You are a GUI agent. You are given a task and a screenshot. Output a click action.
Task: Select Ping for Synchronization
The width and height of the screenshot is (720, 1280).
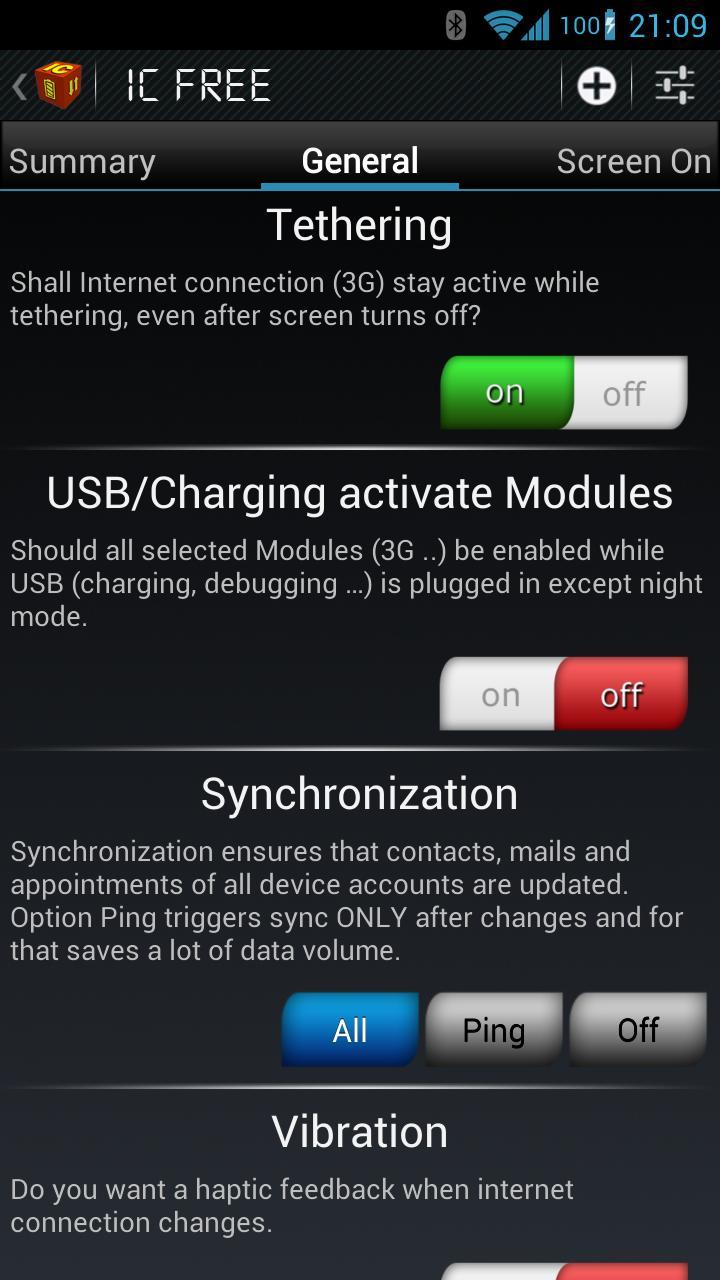(493, 1029)
